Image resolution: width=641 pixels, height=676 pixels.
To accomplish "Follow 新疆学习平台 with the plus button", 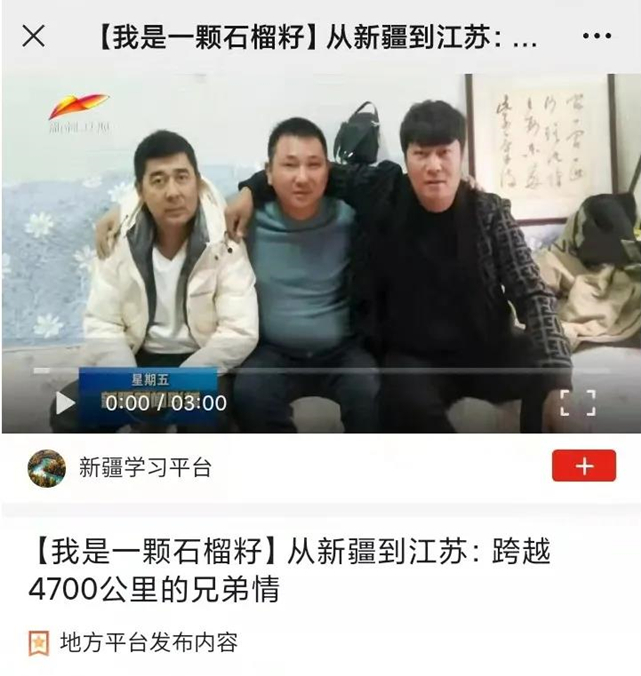I will [x=584, y=466].
